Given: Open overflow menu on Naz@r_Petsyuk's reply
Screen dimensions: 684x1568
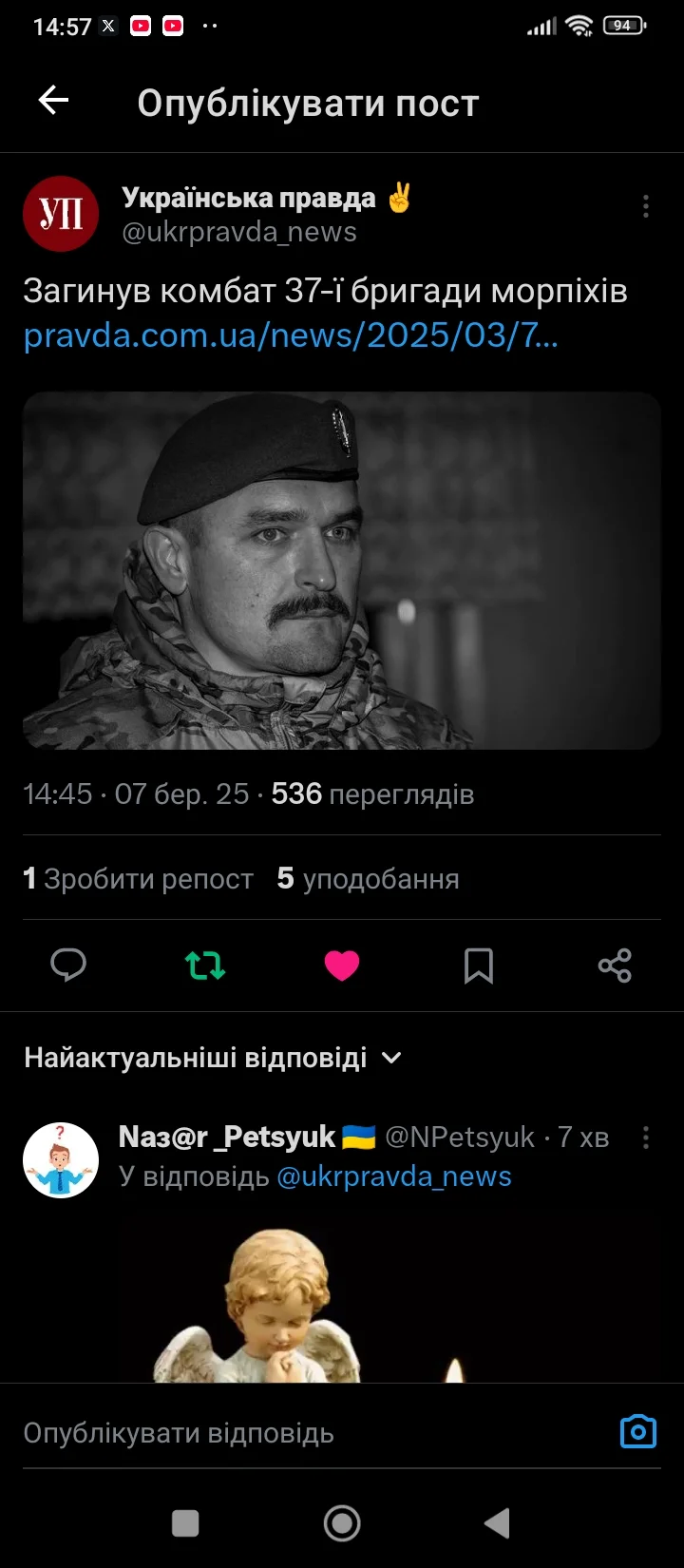Looking at the screenshot, I should pyautogui.click(x=646, y=1138).
